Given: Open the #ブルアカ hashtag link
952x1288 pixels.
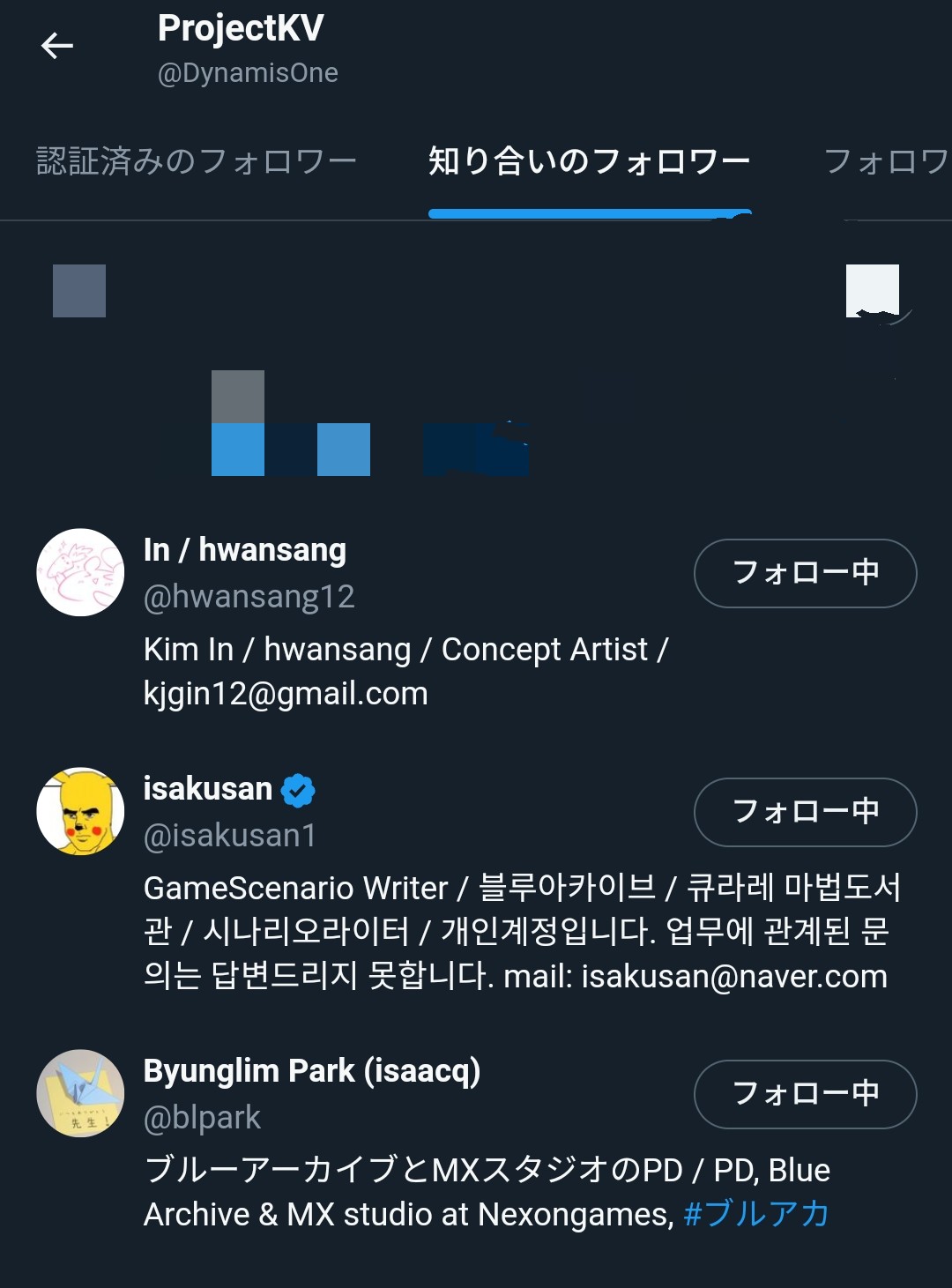Looking at the screenshot, I should point(756,1214).
